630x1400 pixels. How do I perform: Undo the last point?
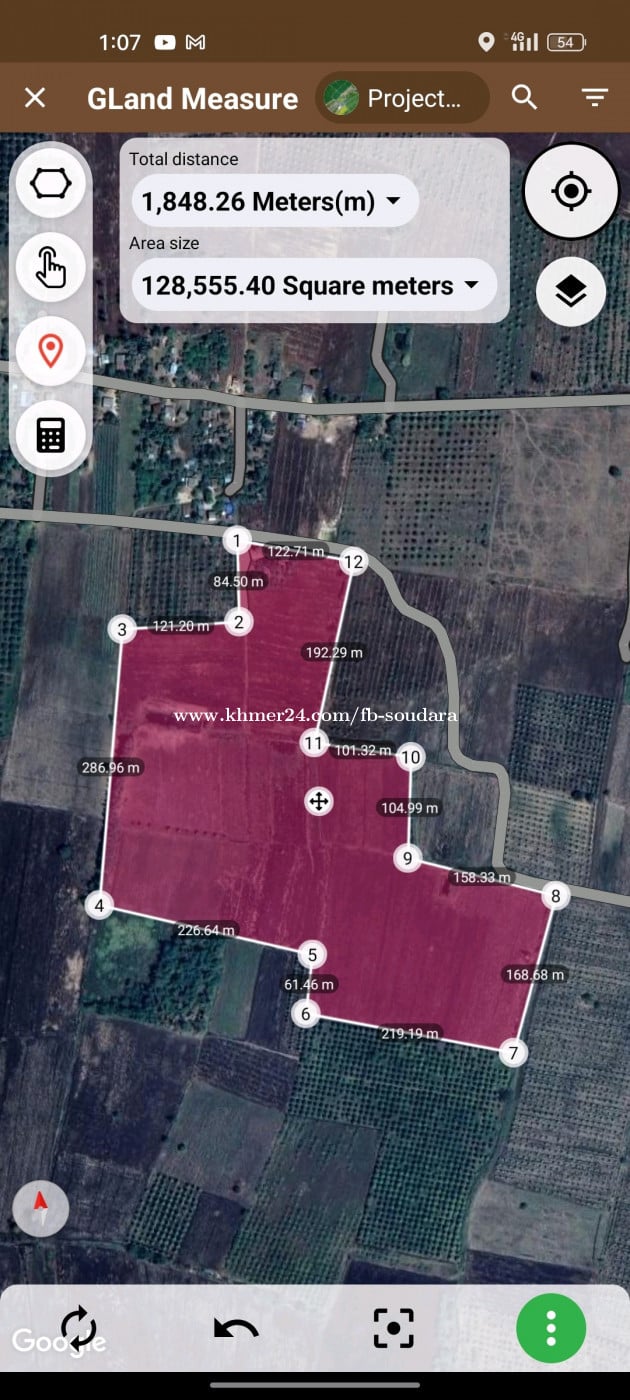click(x=236, y=1328)
